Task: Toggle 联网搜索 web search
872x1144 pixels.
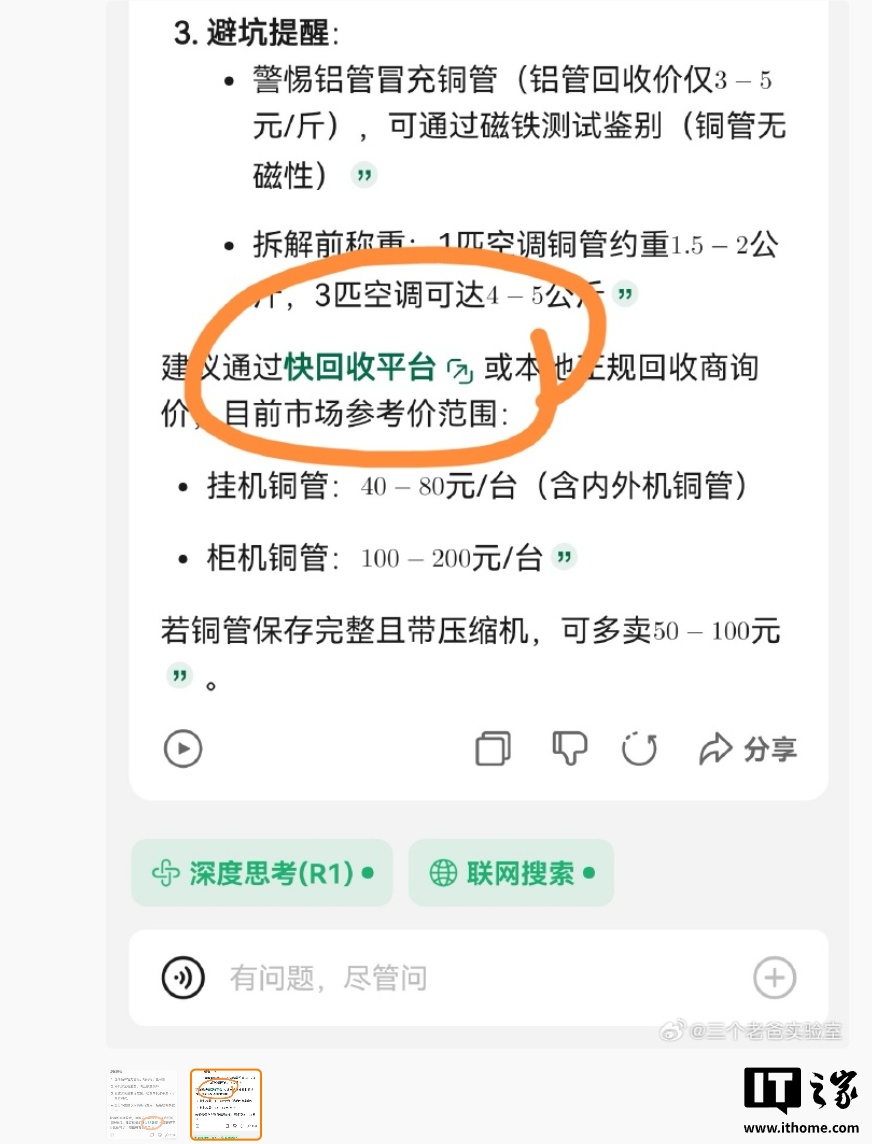Action: pos(511,873)
